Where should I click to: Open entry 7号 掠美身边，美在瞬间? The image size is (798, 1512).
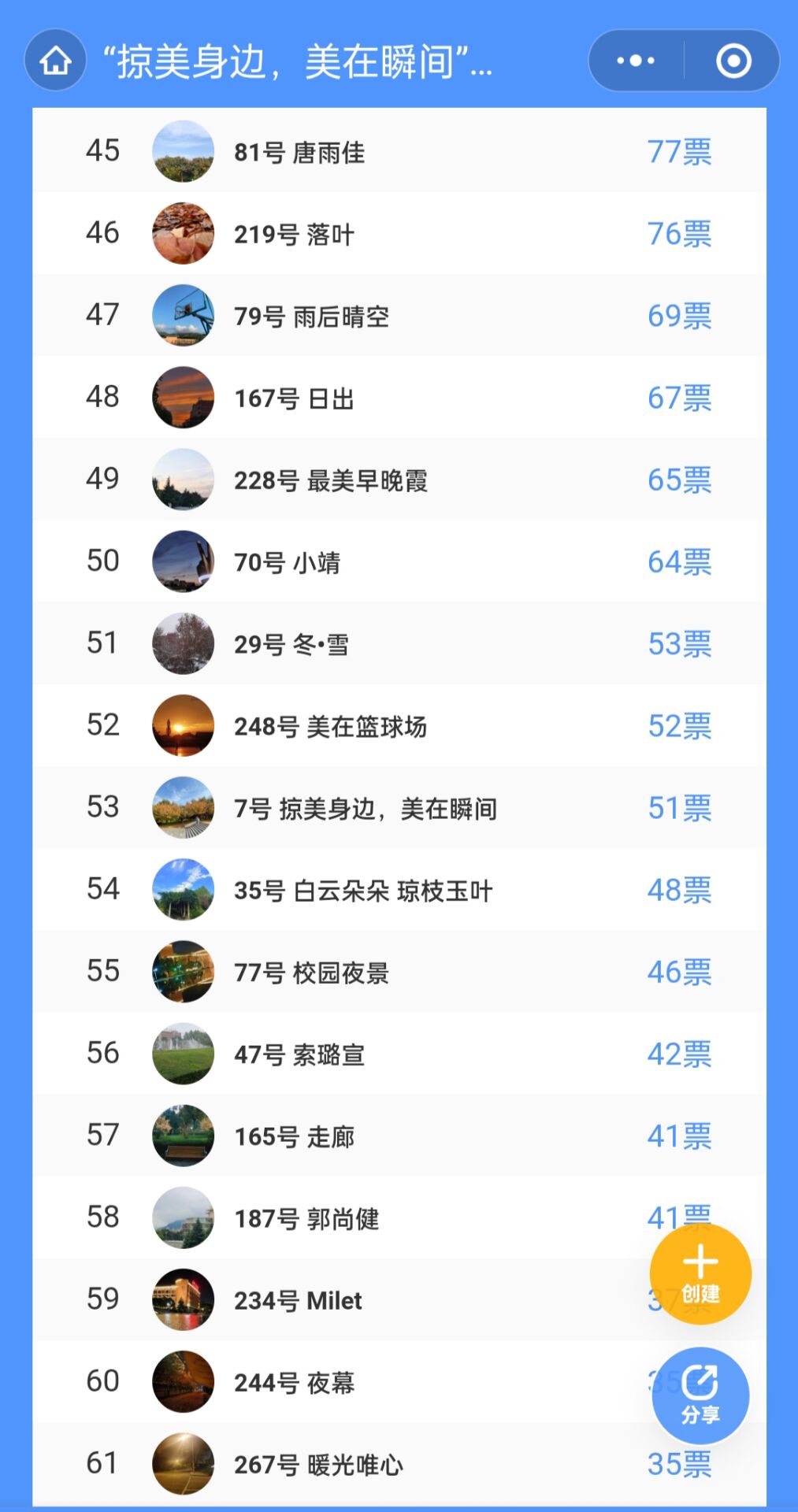365,809
